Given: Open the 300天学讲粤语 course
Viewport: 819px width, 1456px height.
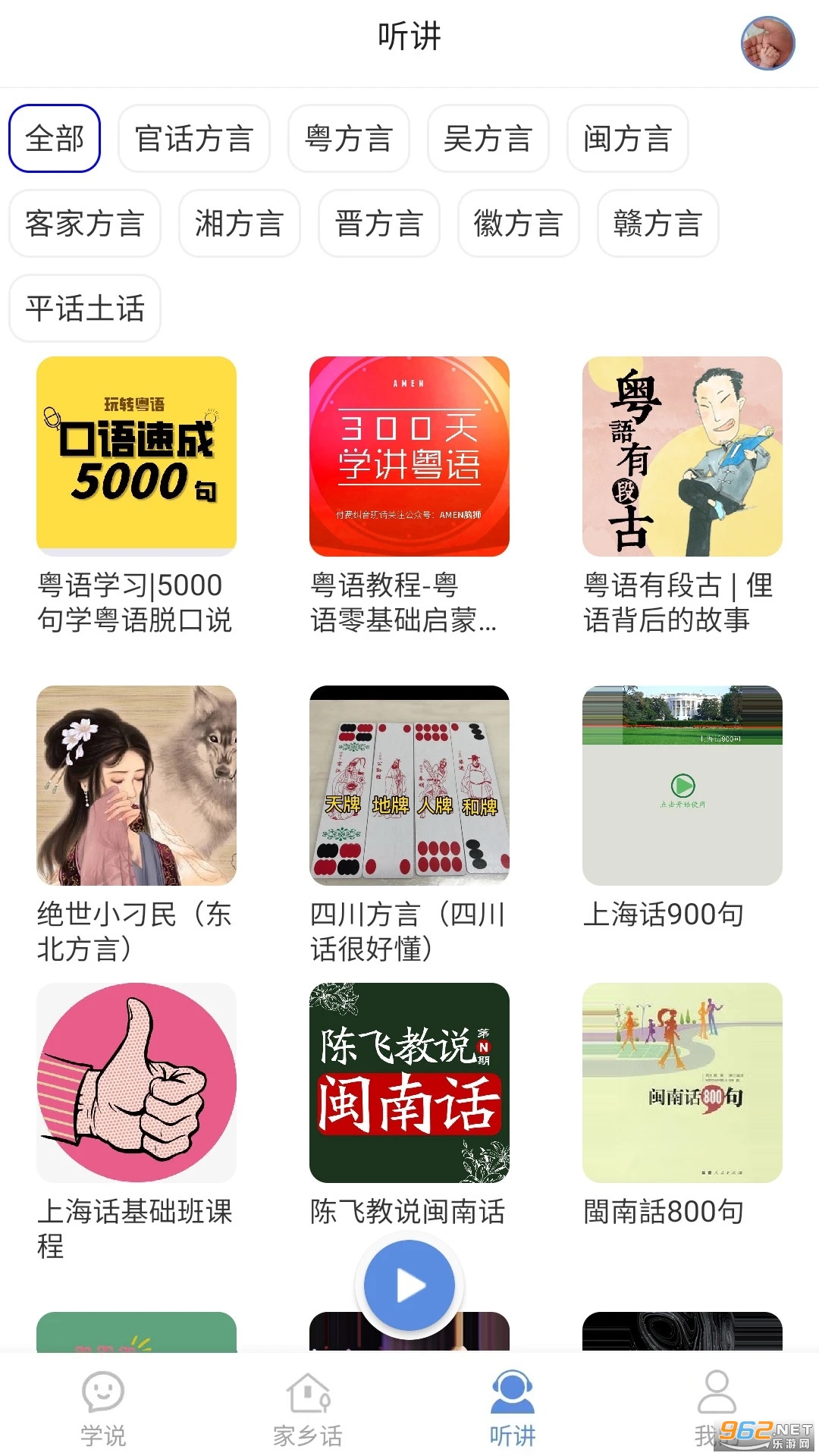Looking at the screenshot, I should coord(409,457).
